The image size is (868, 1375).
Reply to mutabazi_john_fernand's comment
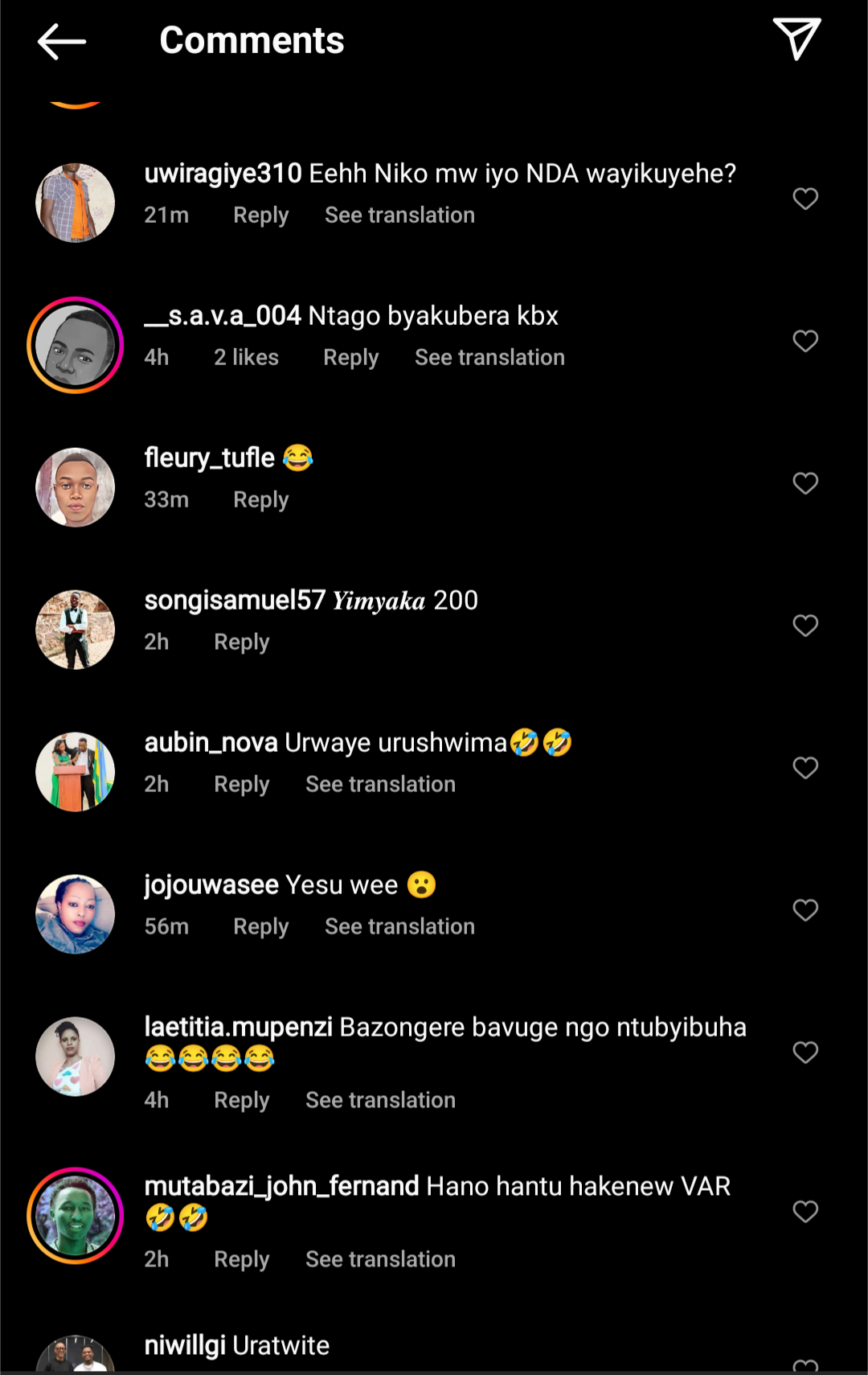click(x=241, y=1260)
